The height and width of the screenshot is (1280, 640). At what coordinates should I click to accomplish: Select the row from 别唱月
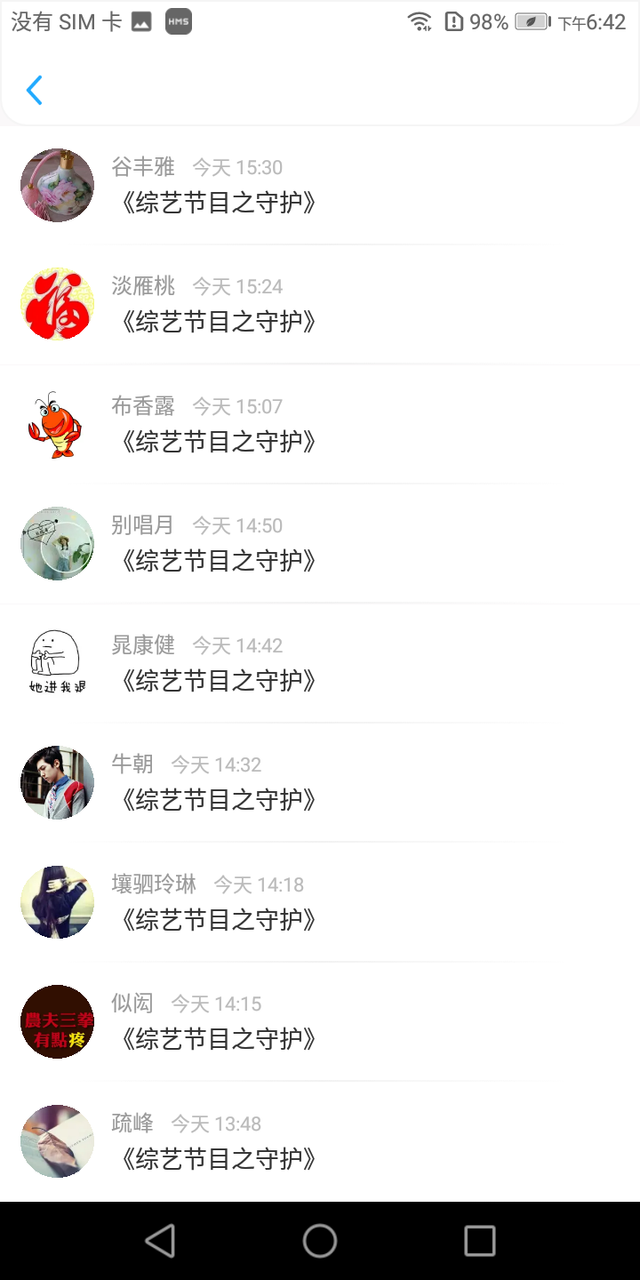[320, 544]
